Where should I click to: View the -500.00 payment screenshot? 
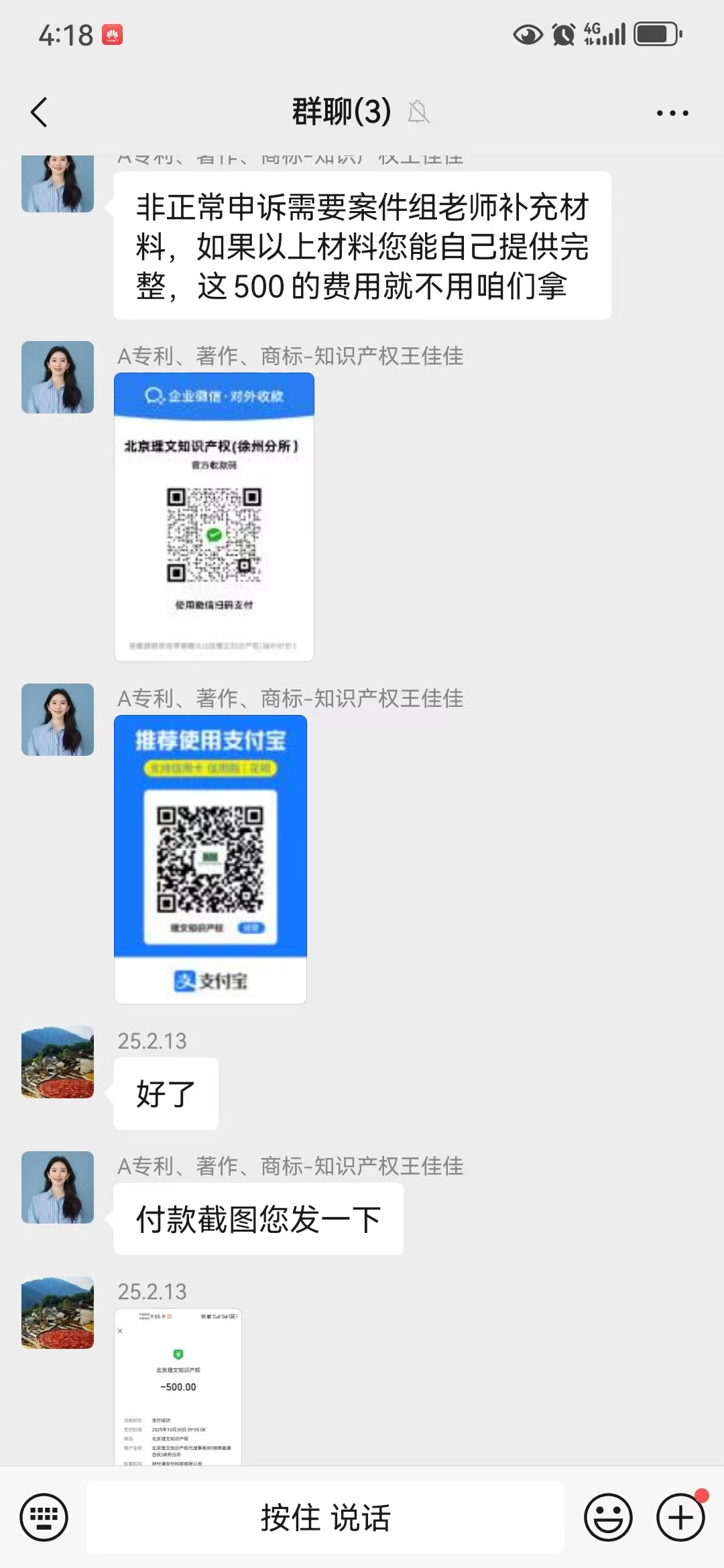pos(178,1386)
